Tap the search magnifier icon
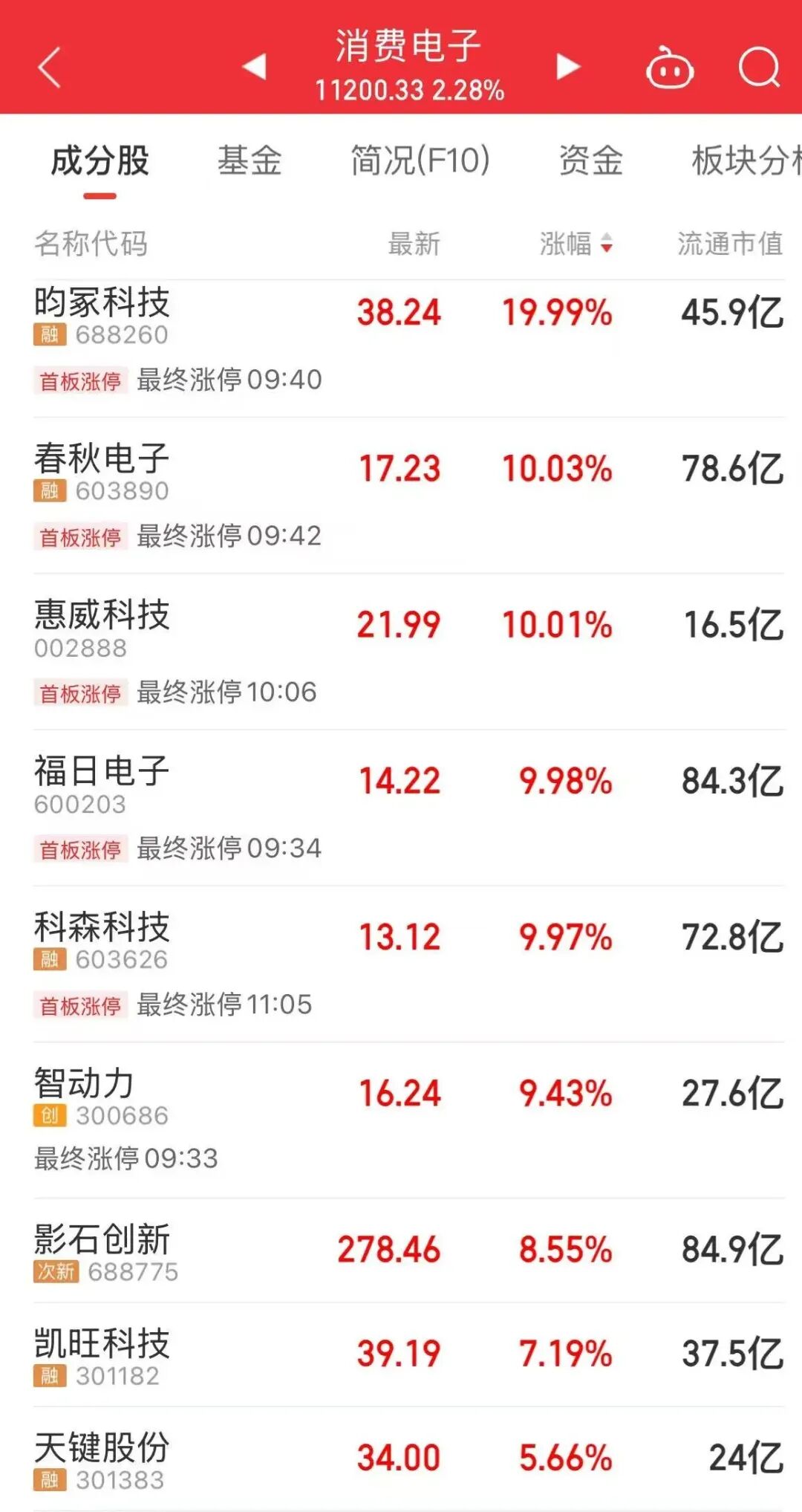The height and width of the screenshot is (1512, 802). (x=757, y=65)
